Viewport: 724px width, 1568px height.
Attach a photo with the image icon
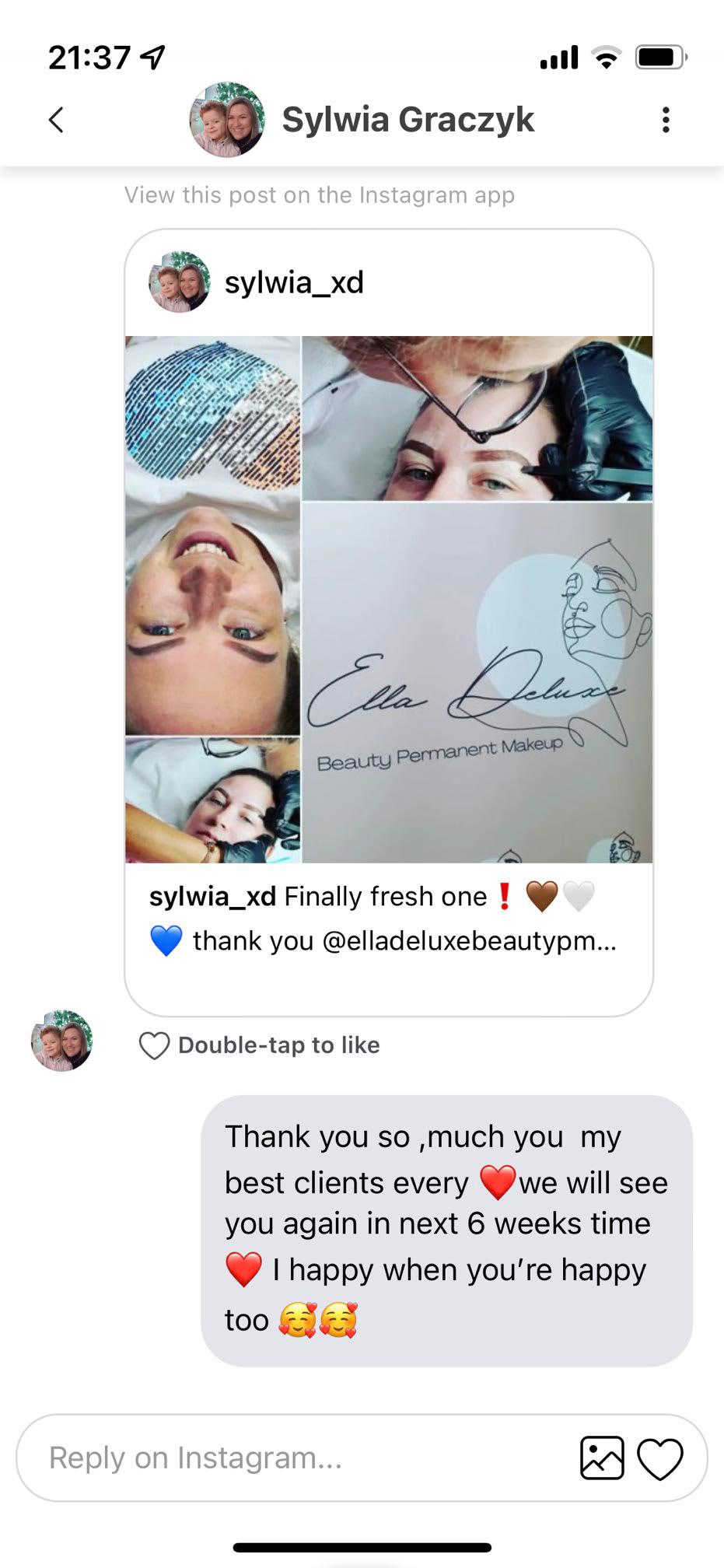pyautogui.click(x=602, y=1458)
